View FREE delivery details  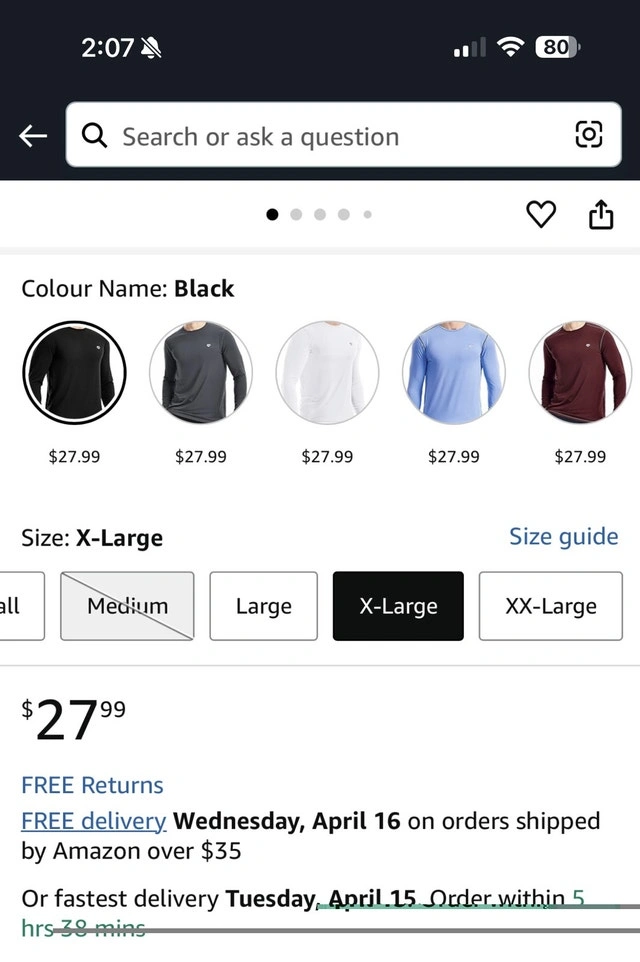(x=93, y=821)
